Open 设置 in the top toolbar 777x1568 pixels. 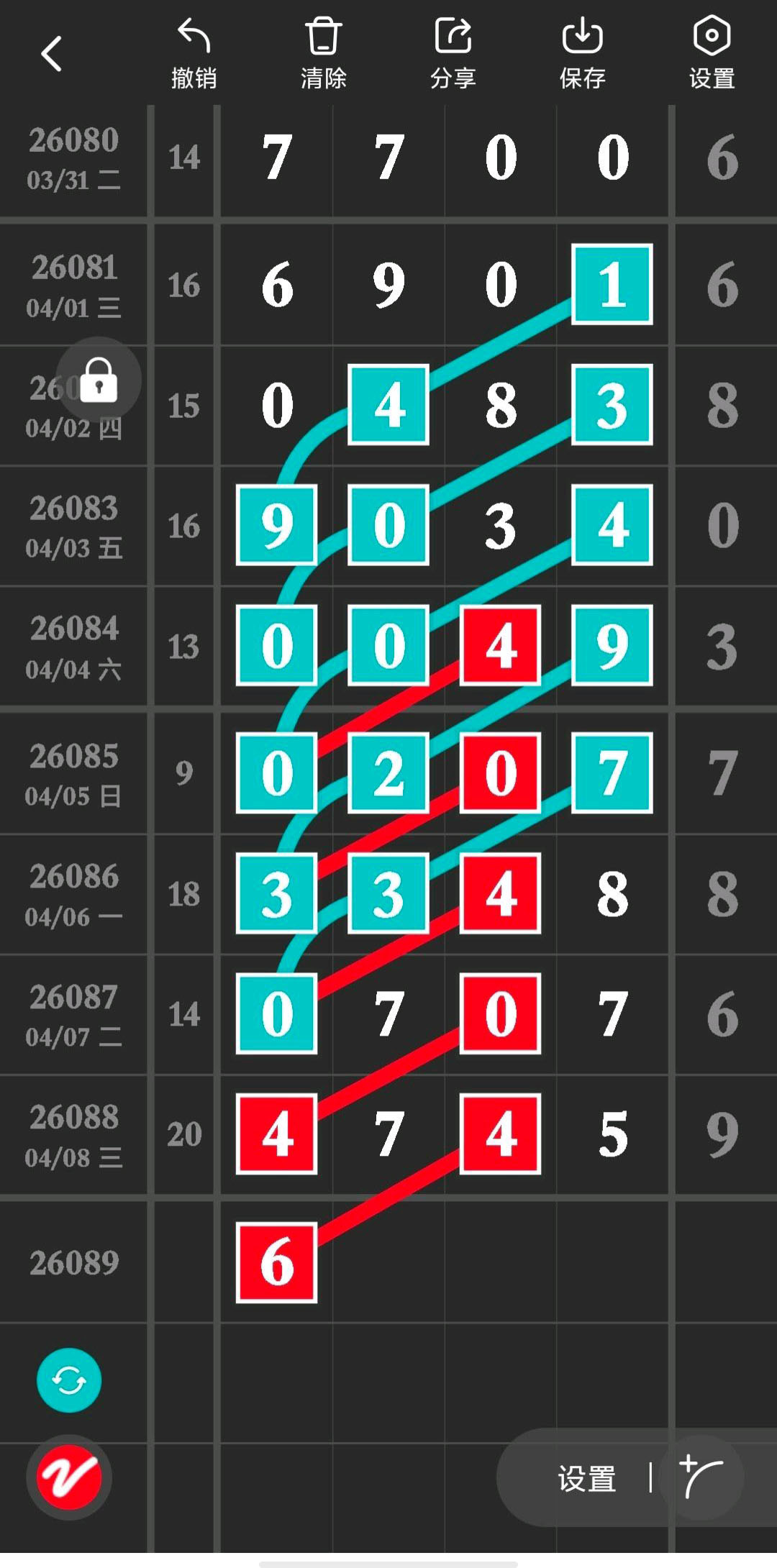pos(712,54)
